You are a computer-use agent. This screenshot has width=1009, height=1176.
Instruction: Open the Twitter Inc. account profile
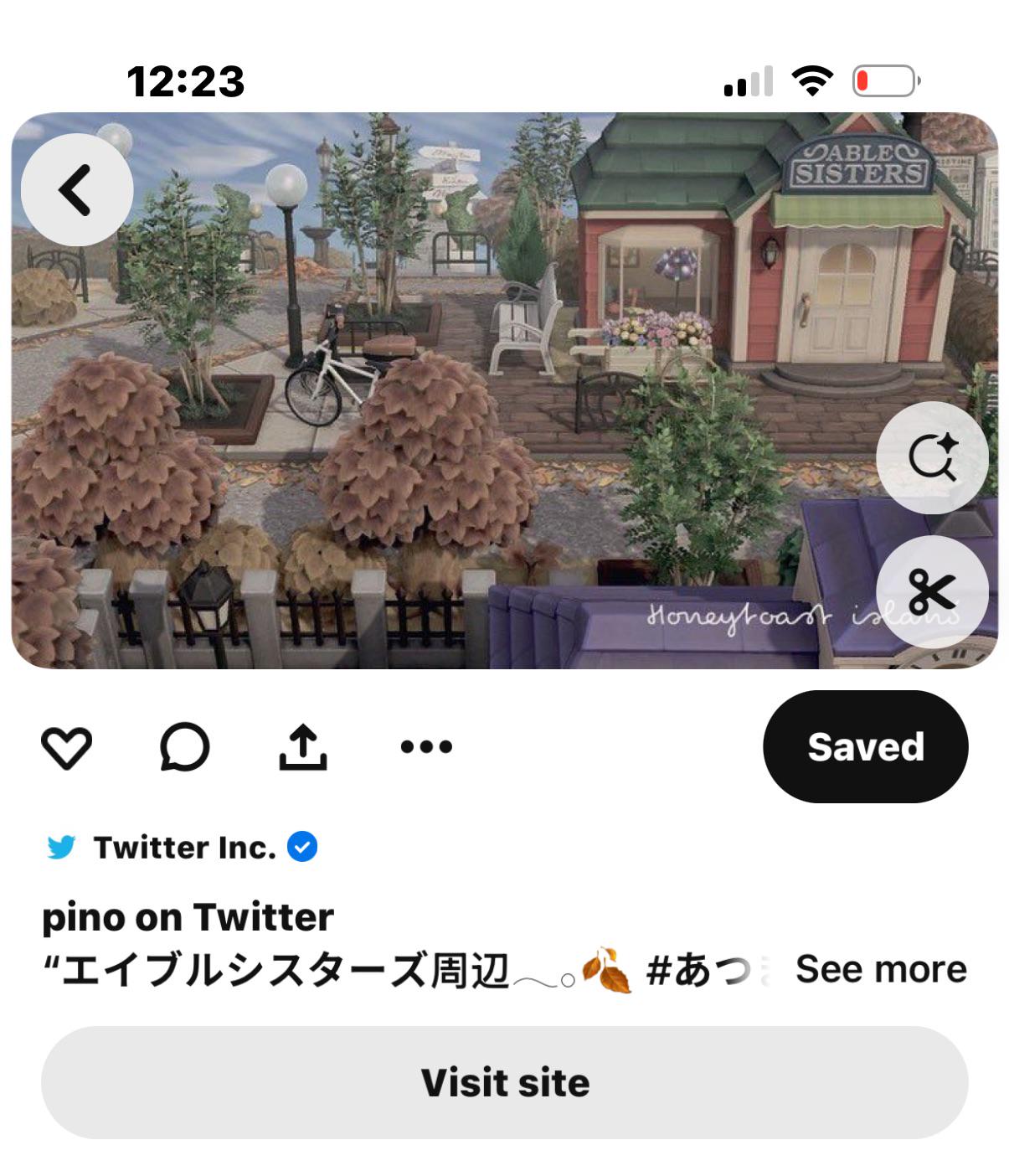tap(186, 848)
